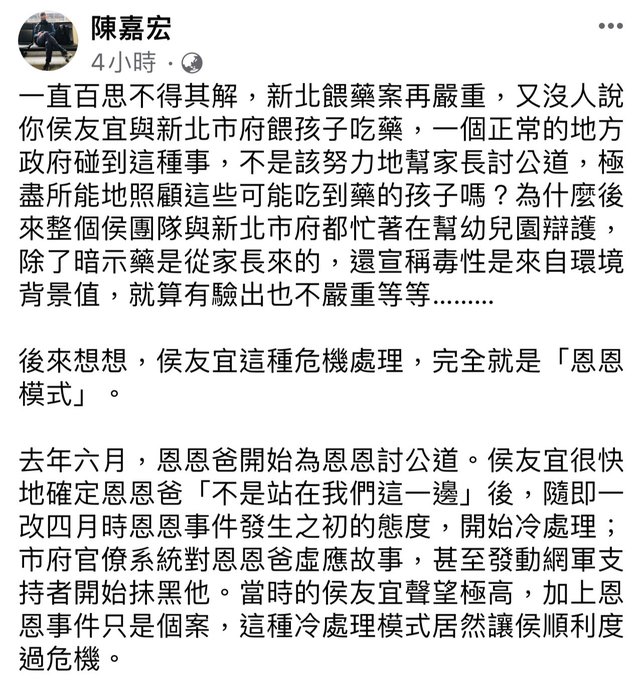
Task: Open 陳嘉宏's profile picture
Action: [47, 40]
